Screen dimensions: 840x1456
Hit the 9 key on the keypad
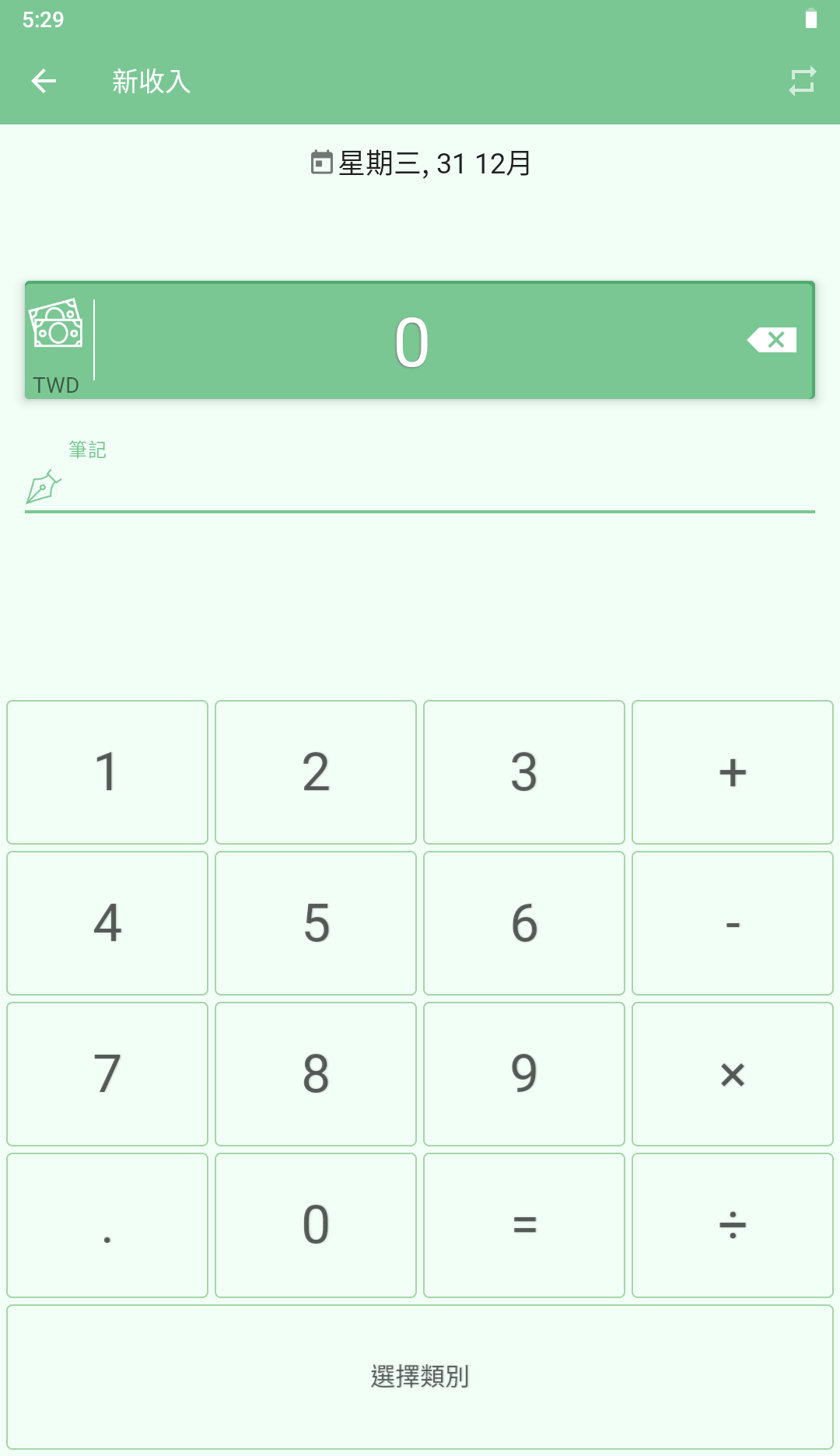tap(524, 1074)
